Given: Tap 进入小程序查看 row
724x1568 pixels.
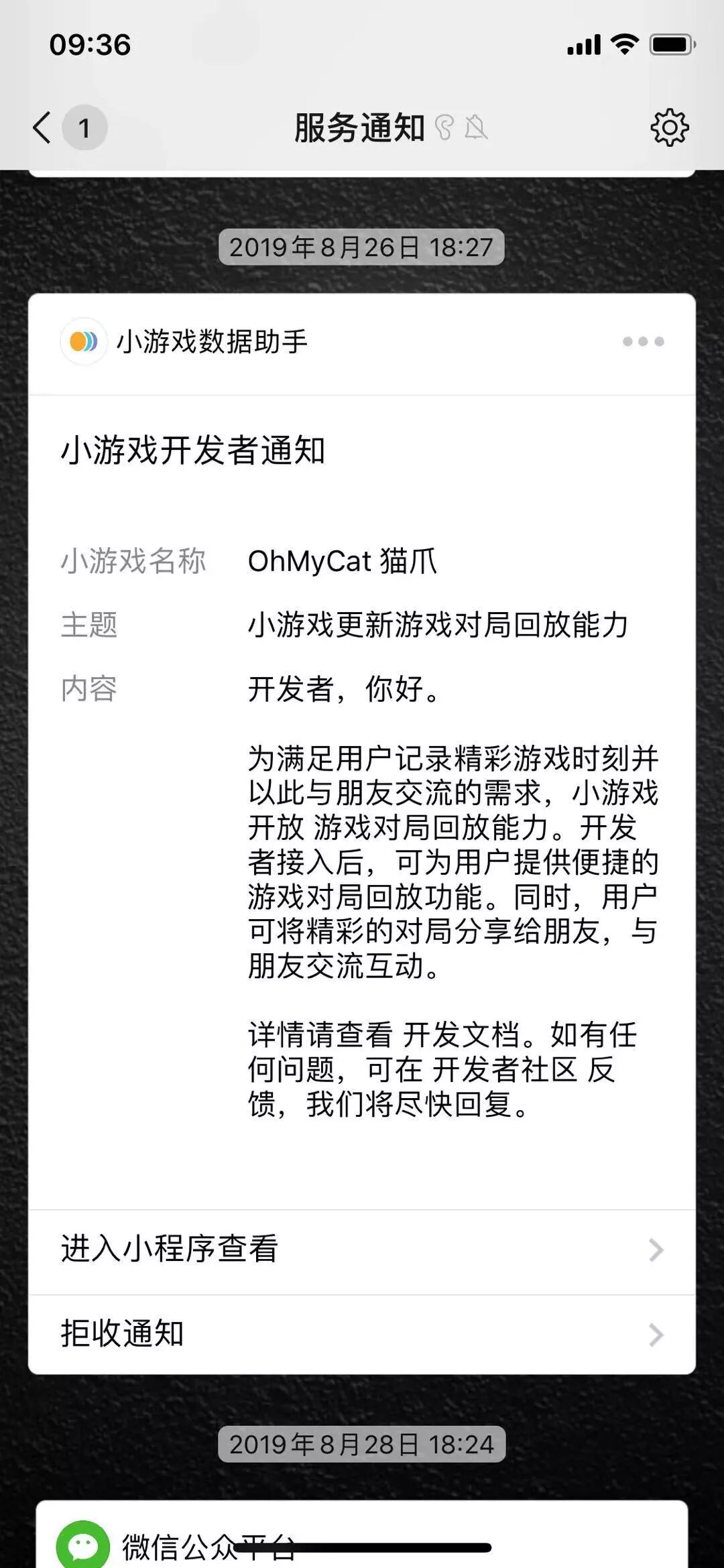Looking at the screenshot, I should pos(361,1250).
